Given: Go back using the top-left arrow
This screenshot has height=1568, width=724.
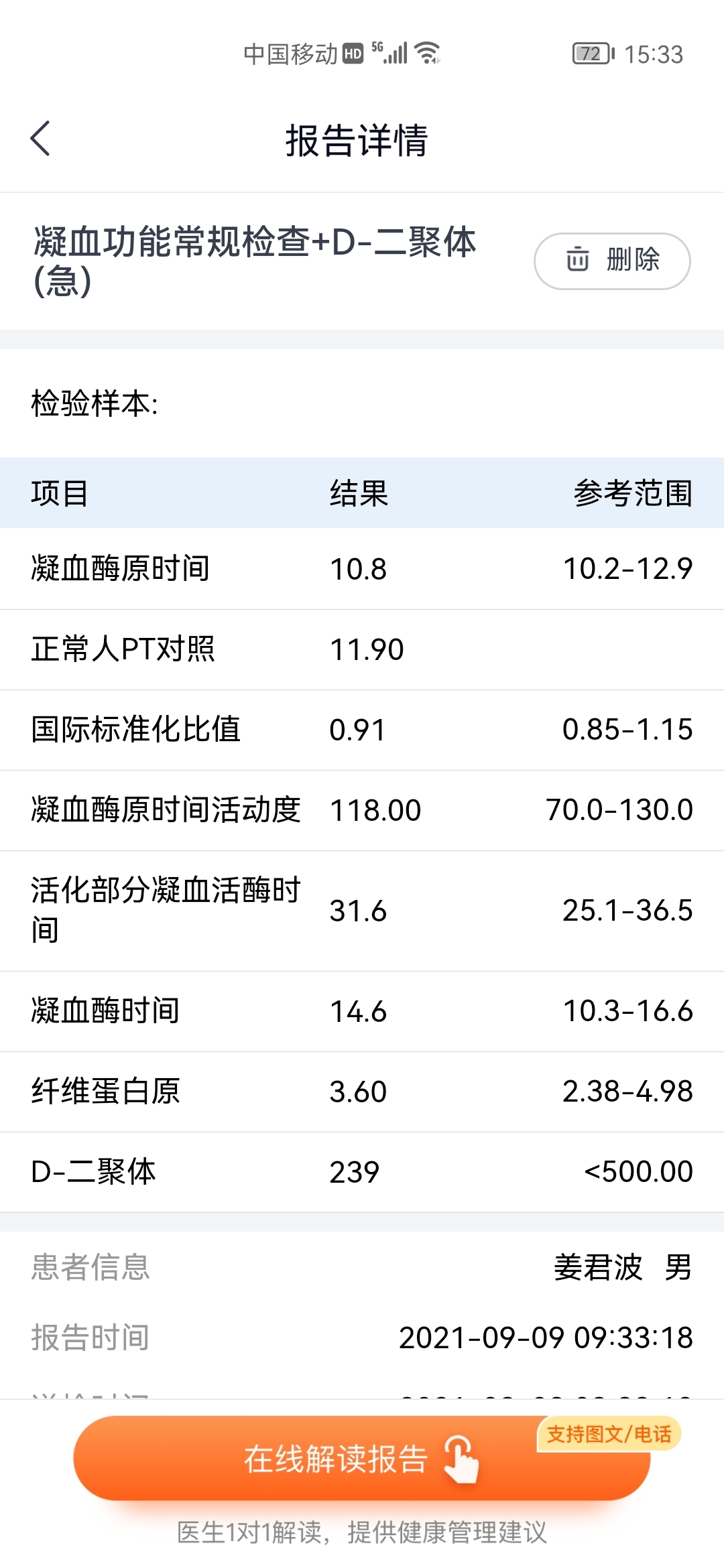Looking at the screenshot, I should 40,139.
